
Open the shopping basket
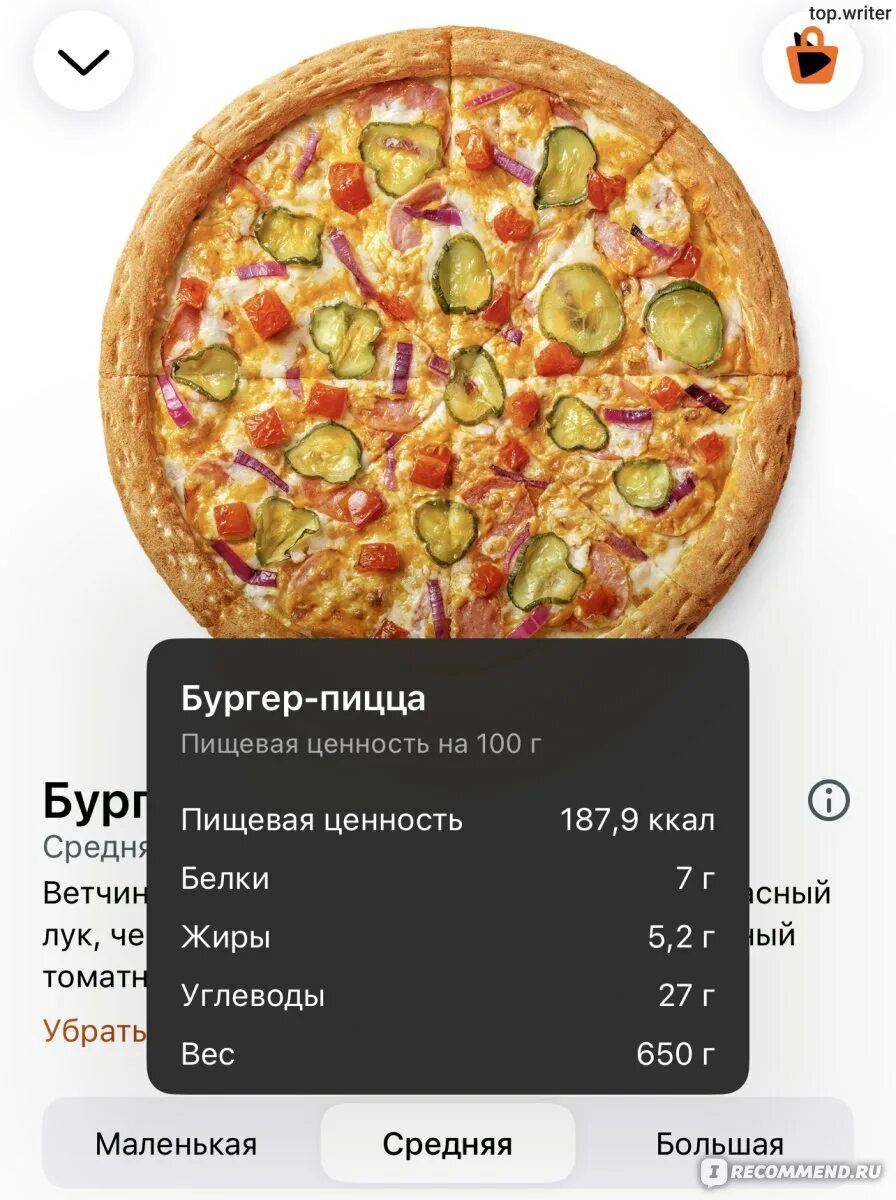[811, 60]
